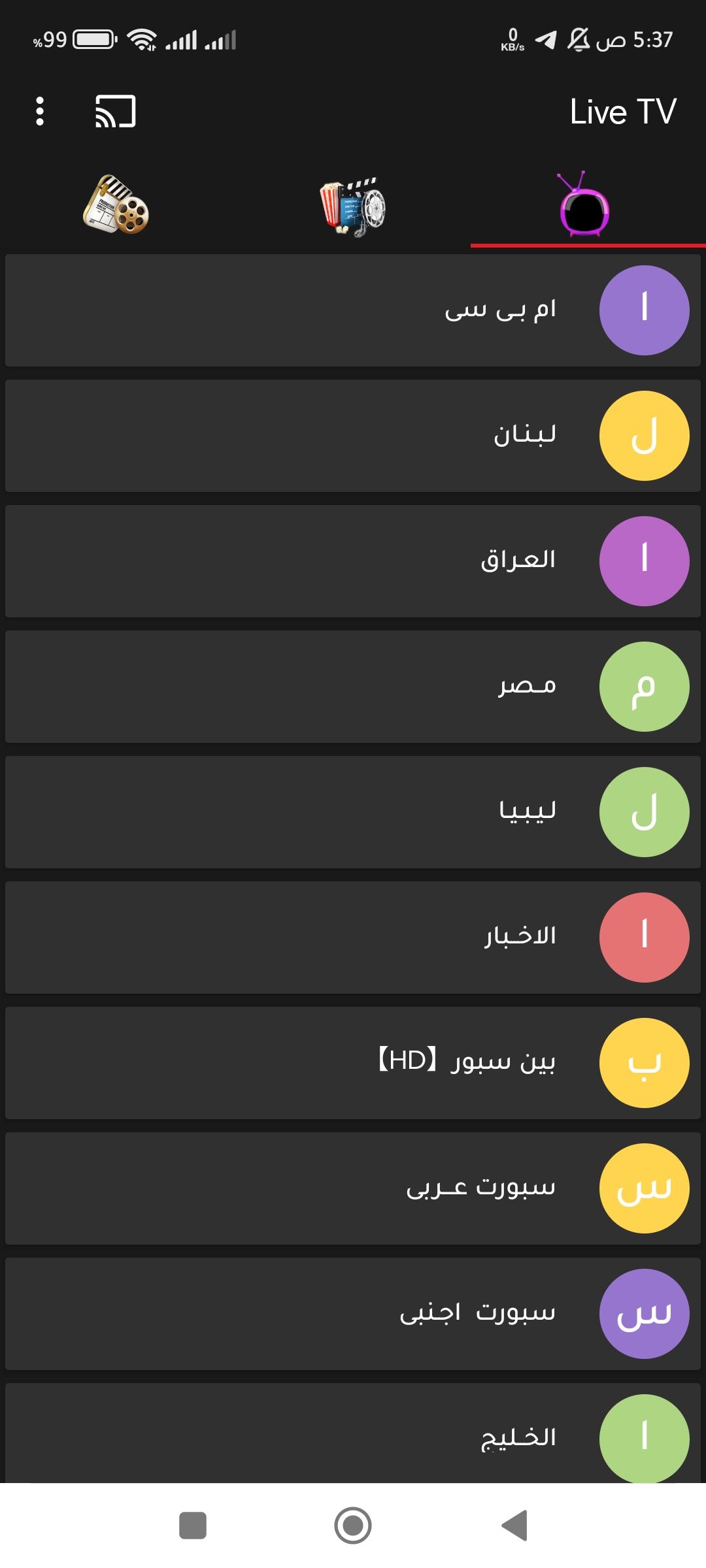Open the ليبيا channel category
Screen dimensions: 706x1568
(353, 811)
